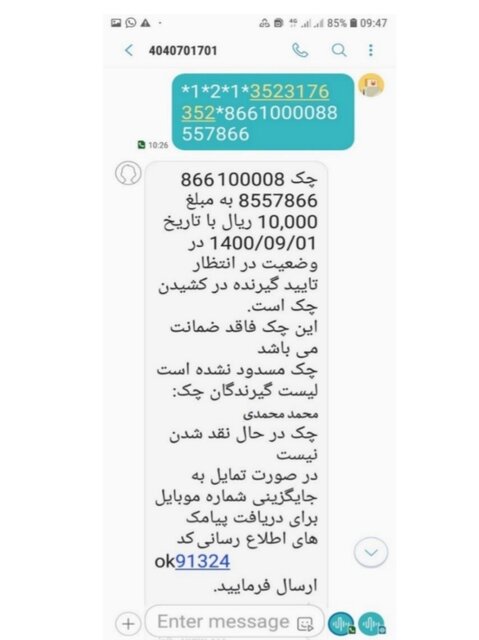Viewport: 479px width, 640px height.
Task: Go back from the 4040701701 conversation
Action: (129, 51)
